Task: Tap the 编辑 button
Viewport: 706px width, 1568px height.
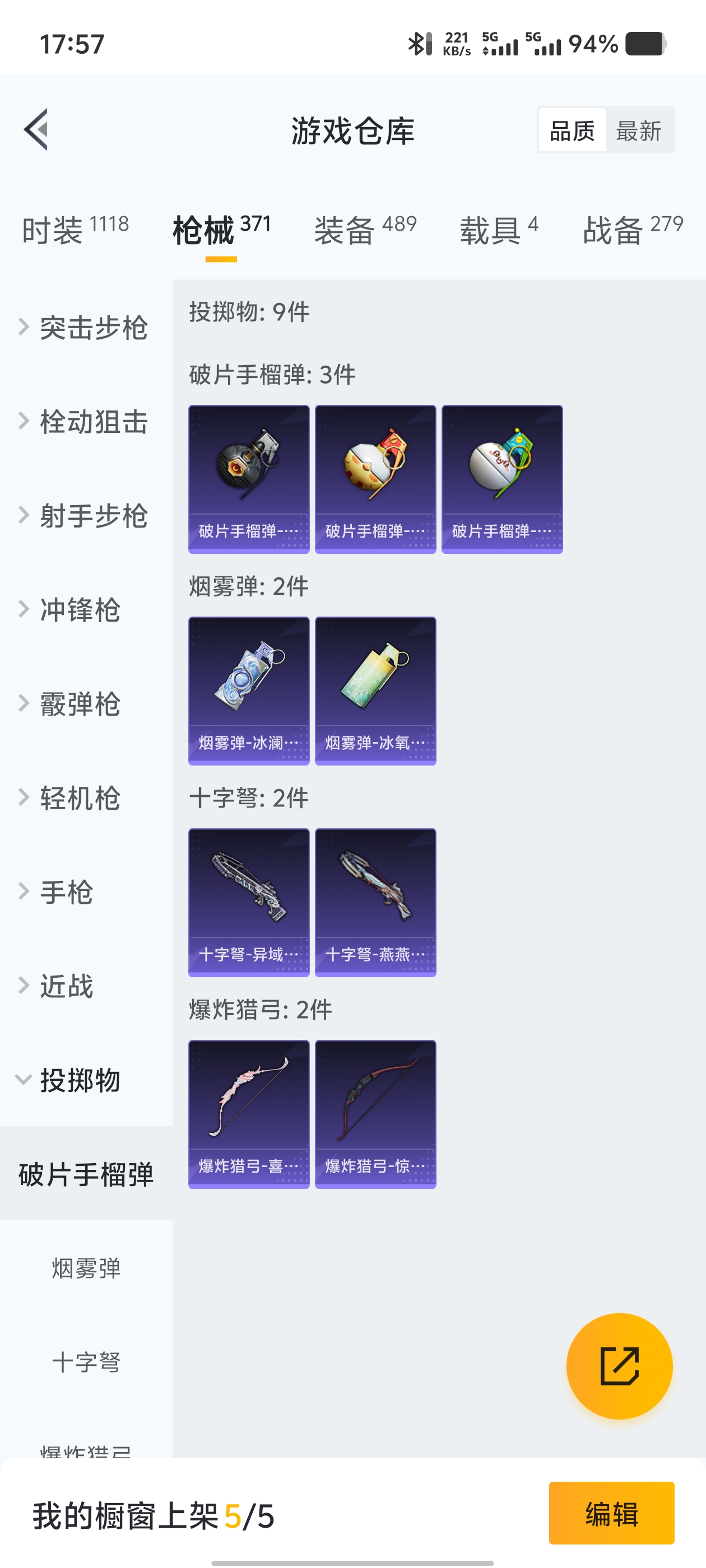Action: coord(611,1513)
